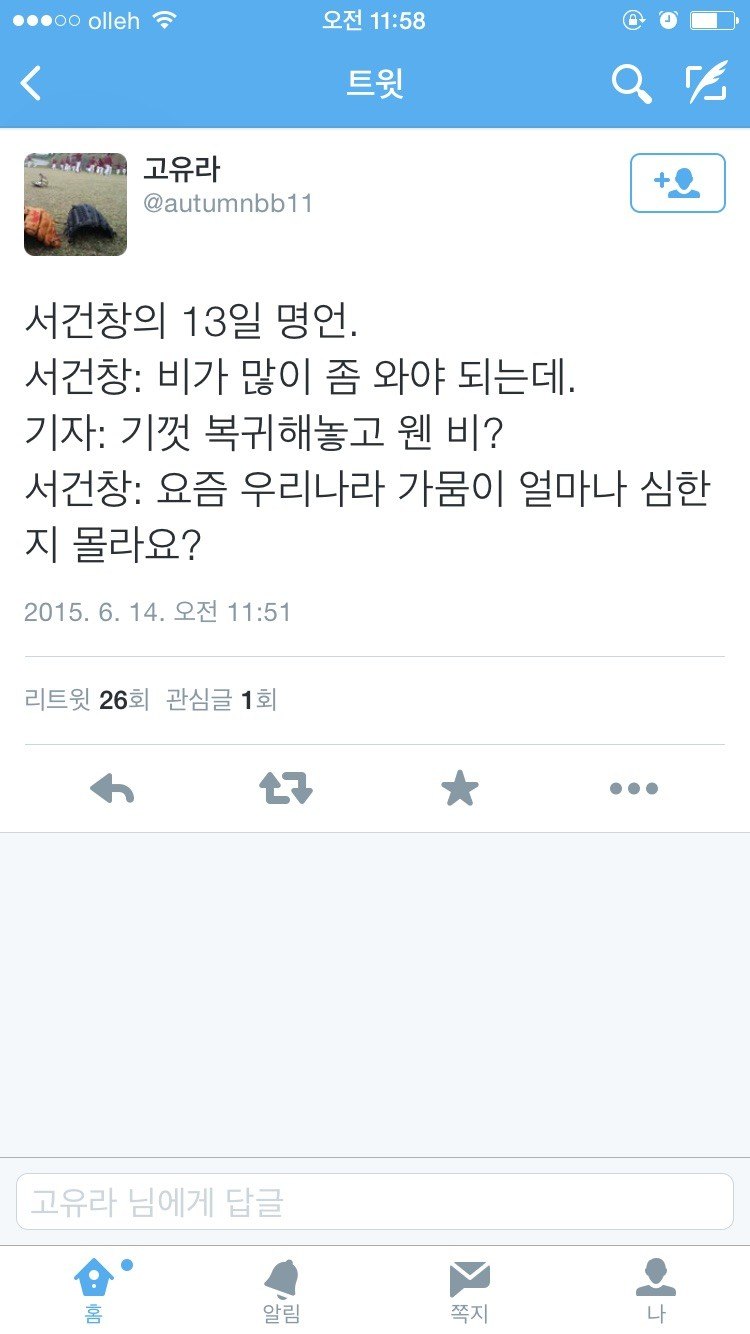The image size is (750, 1334).
Task: Follow 고유라 with the add-user button
Action: tap(677, 183)
